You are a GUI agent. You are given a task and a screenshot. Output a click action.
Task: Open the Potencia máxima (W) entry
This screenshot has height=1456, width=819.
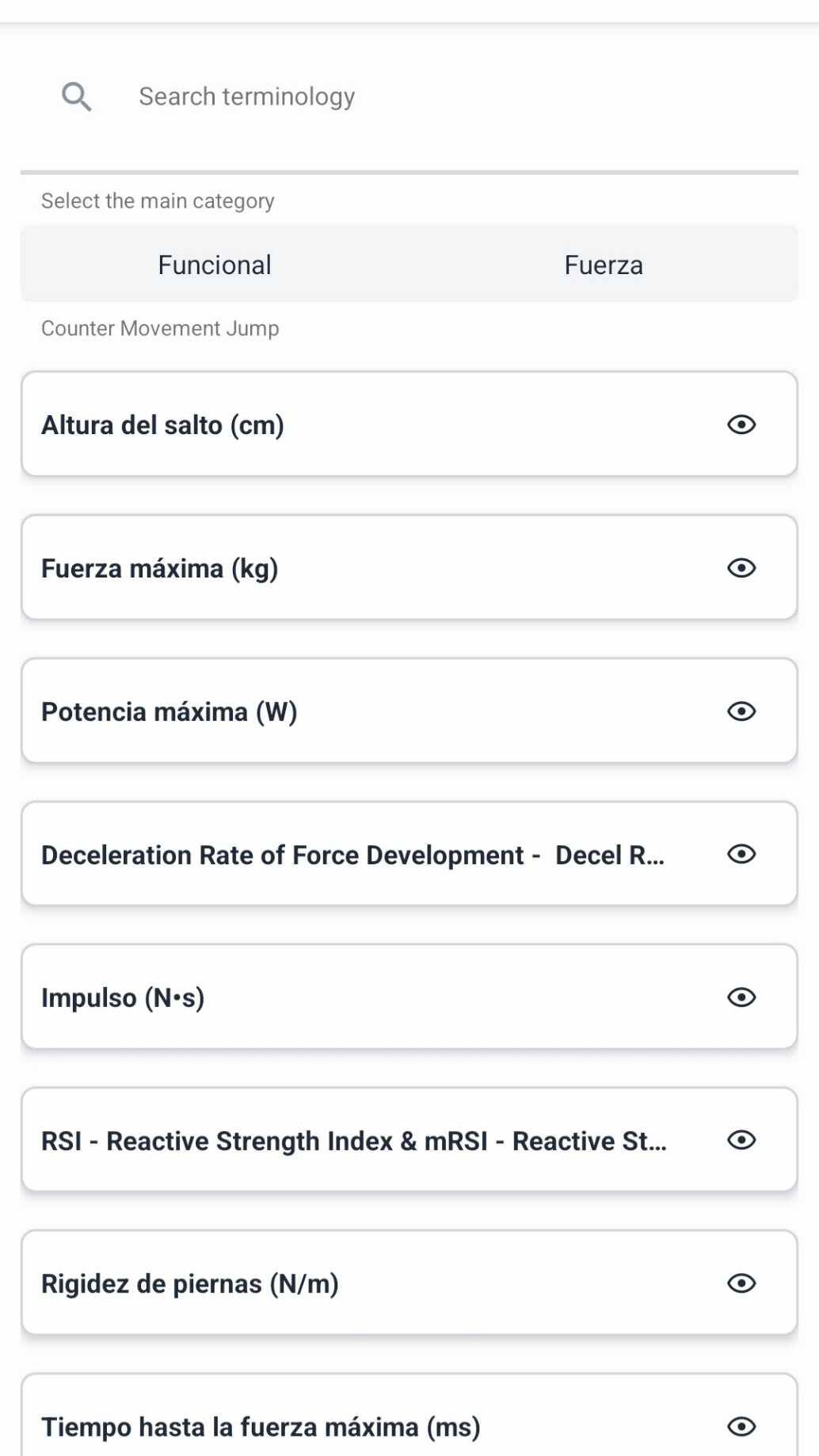(x=409, y=711)
